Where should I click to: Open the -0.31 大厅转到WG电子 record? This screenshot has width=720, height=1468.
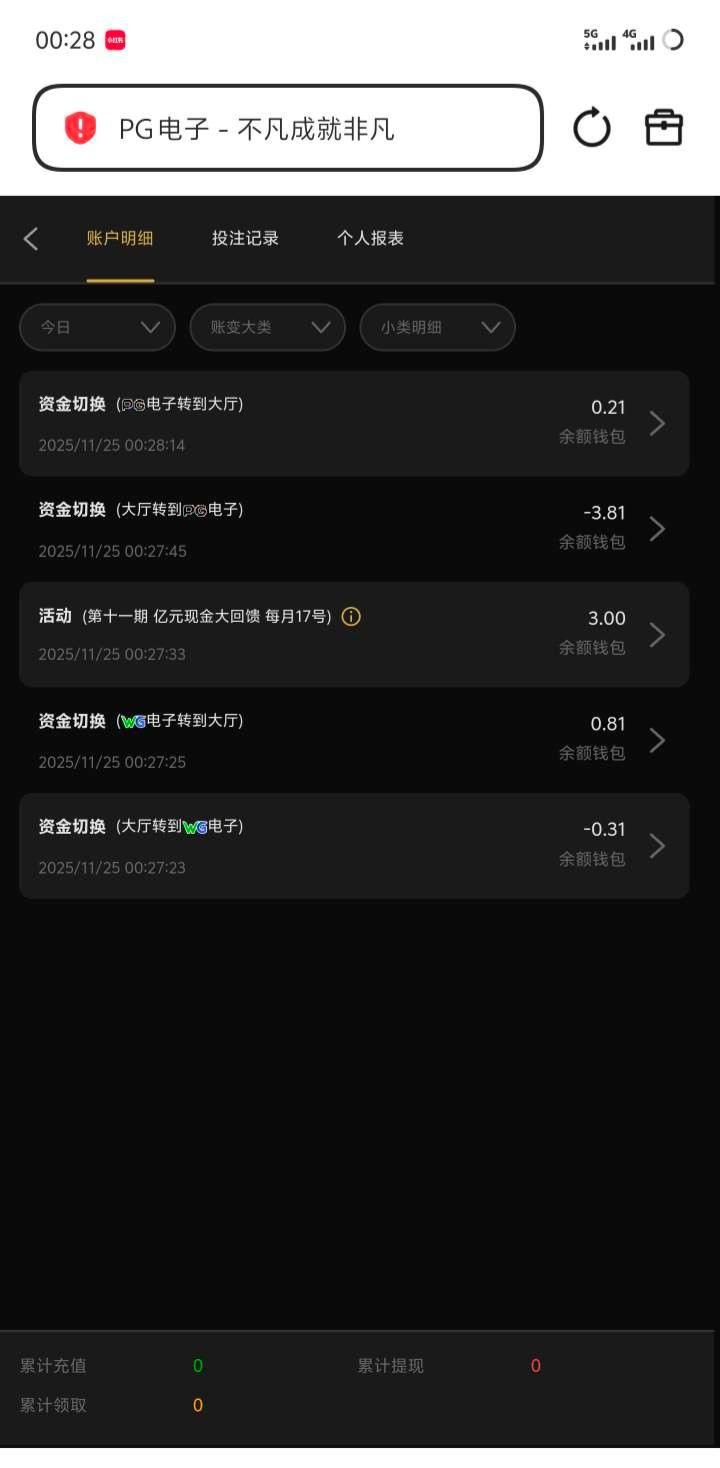(x=354, y=846)
